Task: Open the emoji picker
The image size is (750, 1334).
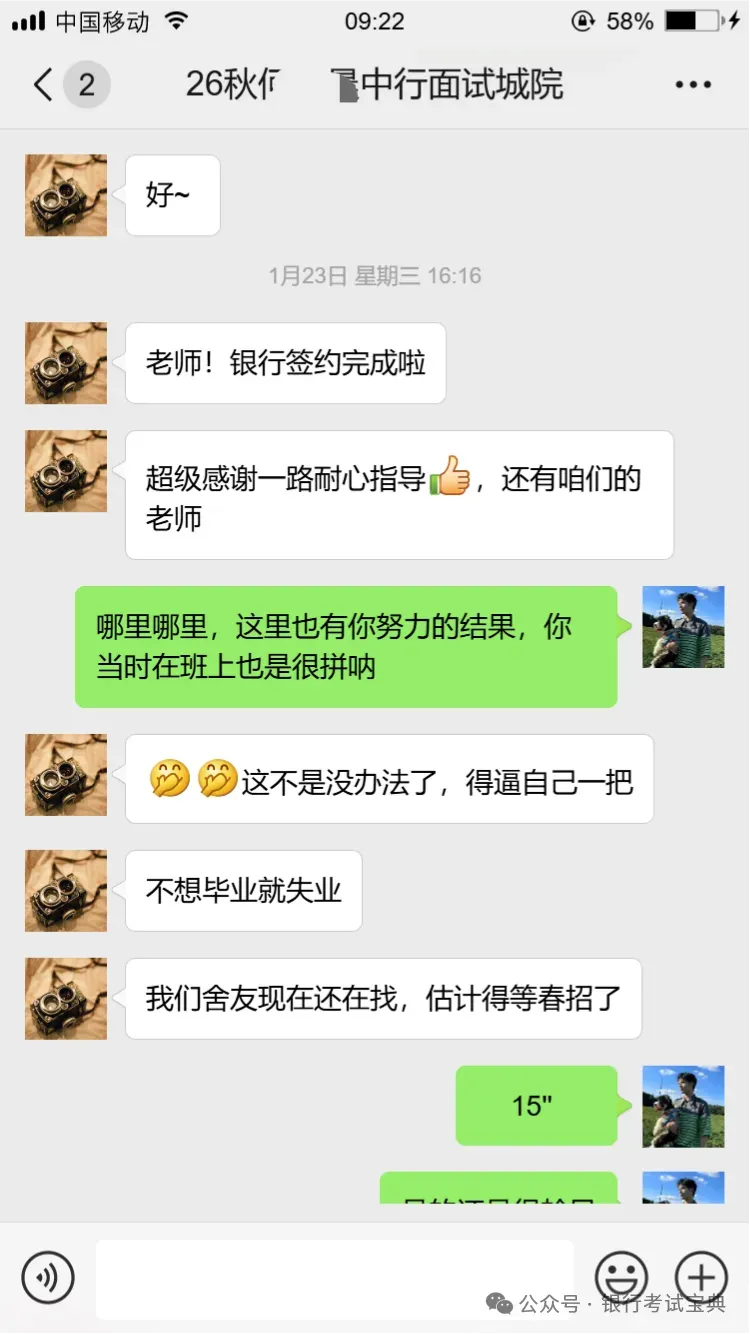Action: click(621, 1277)
